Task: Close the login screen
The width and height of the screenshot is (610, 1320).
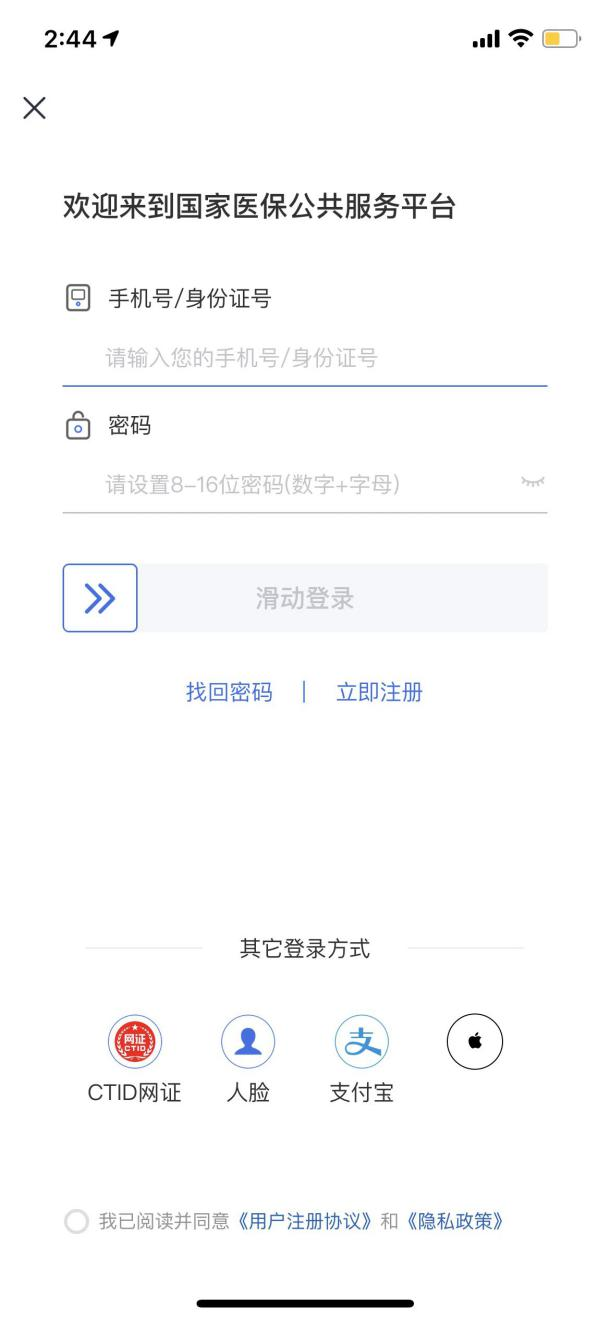Action: (x=34, y=109)
